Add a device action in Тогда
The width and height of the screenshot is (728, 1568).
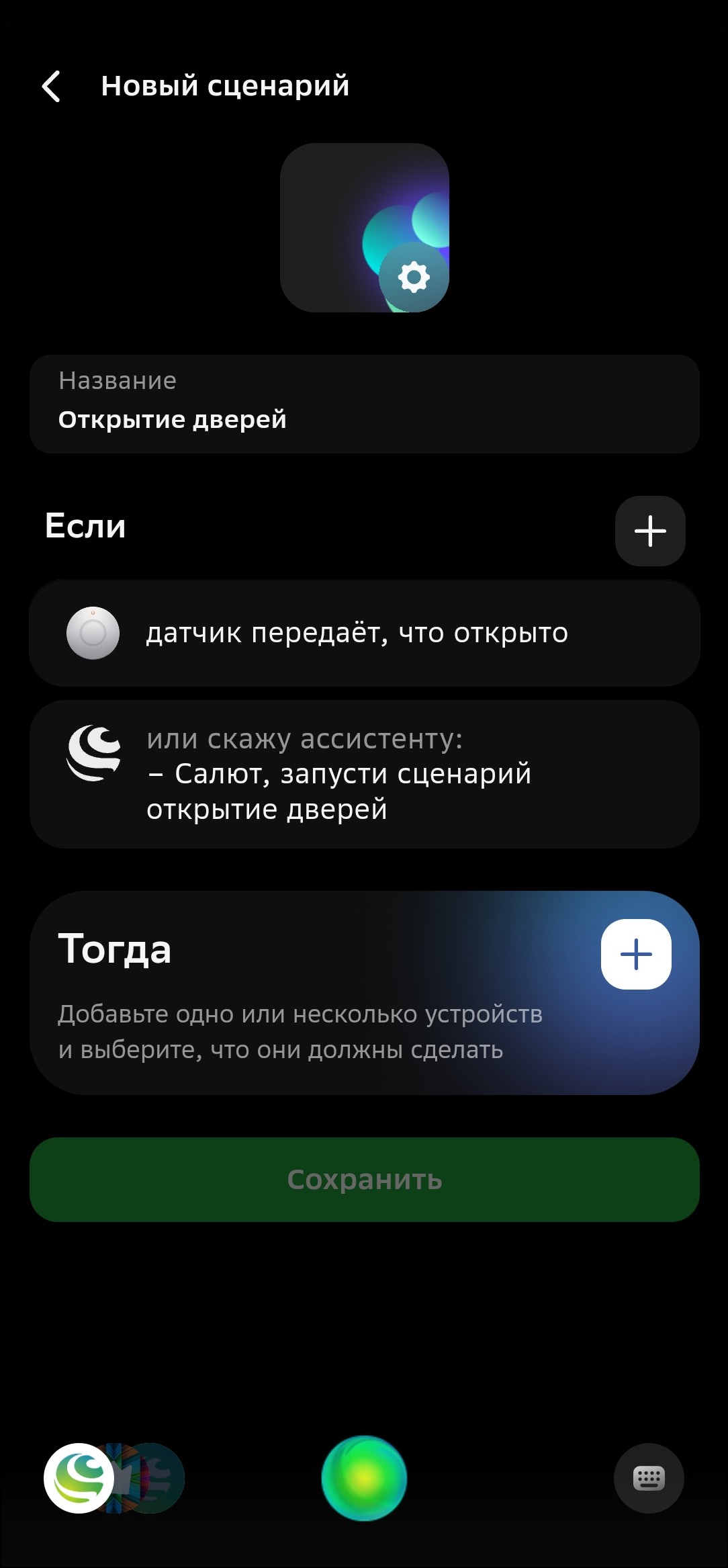(635, 954)
